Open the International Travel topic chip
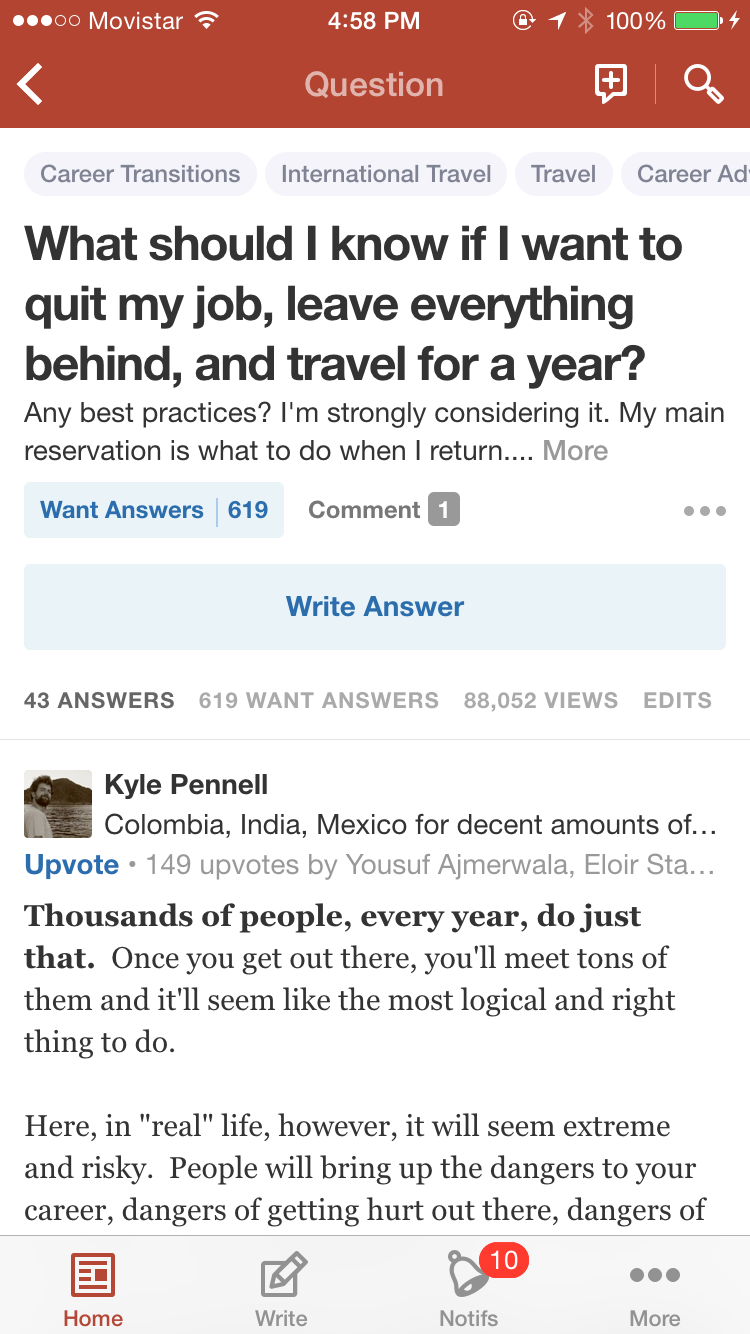The height and width of the screenshot is (1334, 750). [385, 173]
